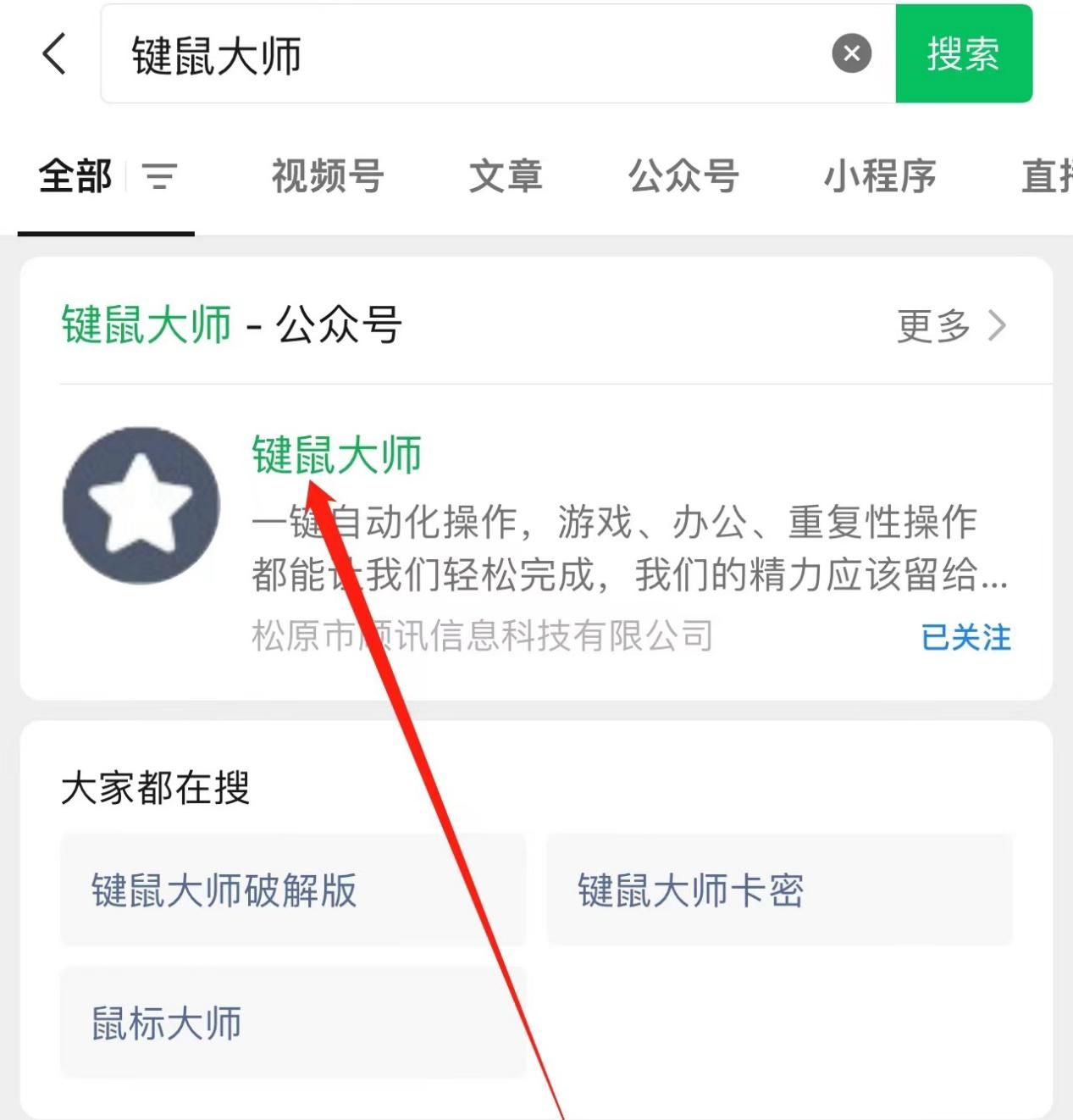Select the 鼠标大师 suggested search
The height and width of the screenshot is (1120, 1073).
click(x=293, y=1022)
